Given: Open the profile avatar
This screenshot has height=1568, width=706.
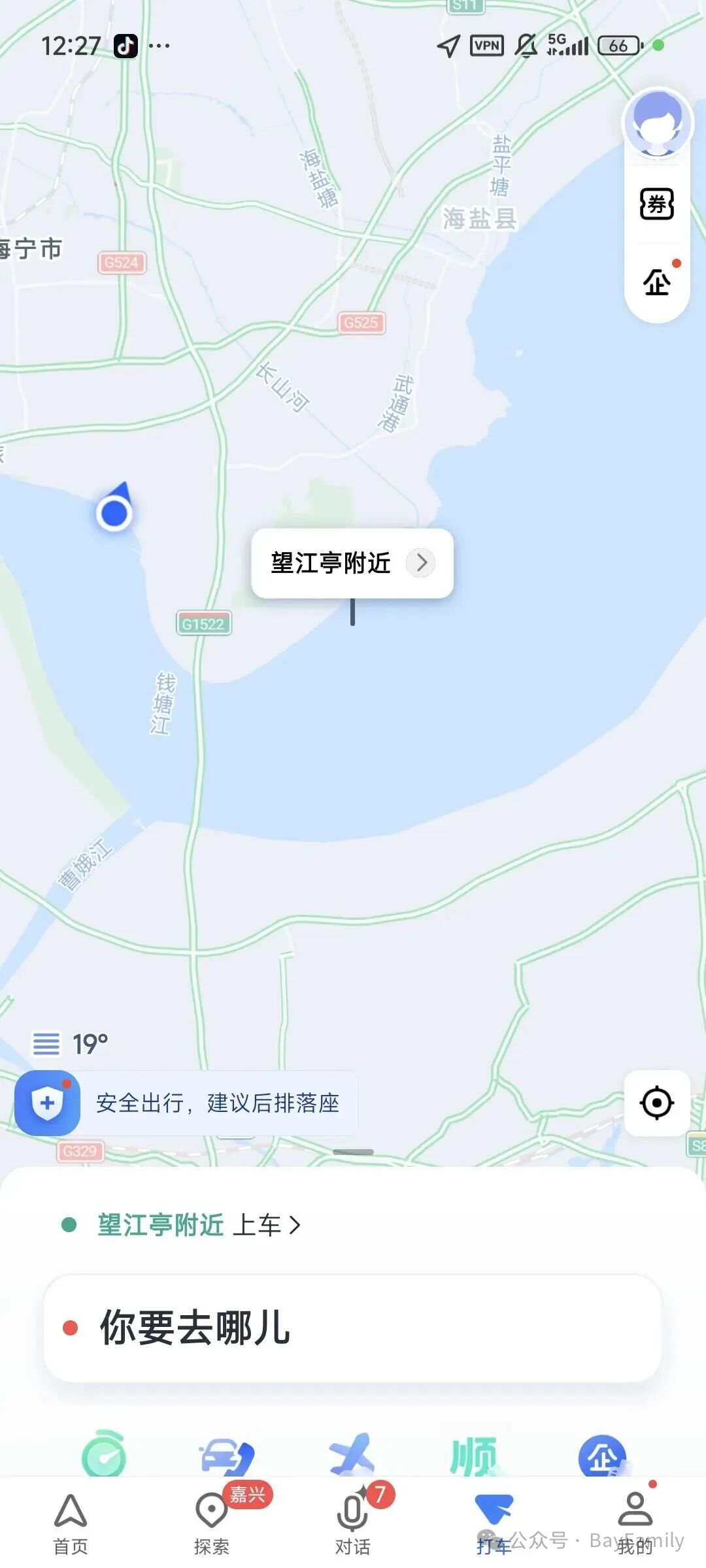Looking at the screenshot, I should 658,123.
